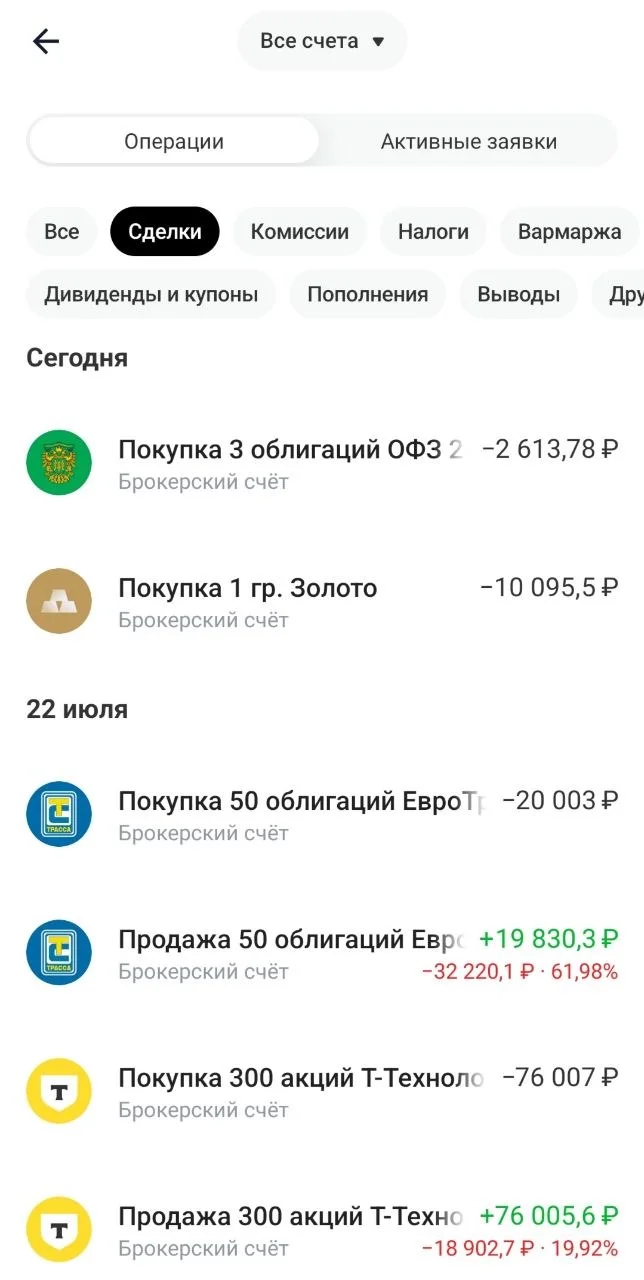Open the purchase of 3 ОФЗ bonds
644x1280 pixels.
click(x=322, y=463)
